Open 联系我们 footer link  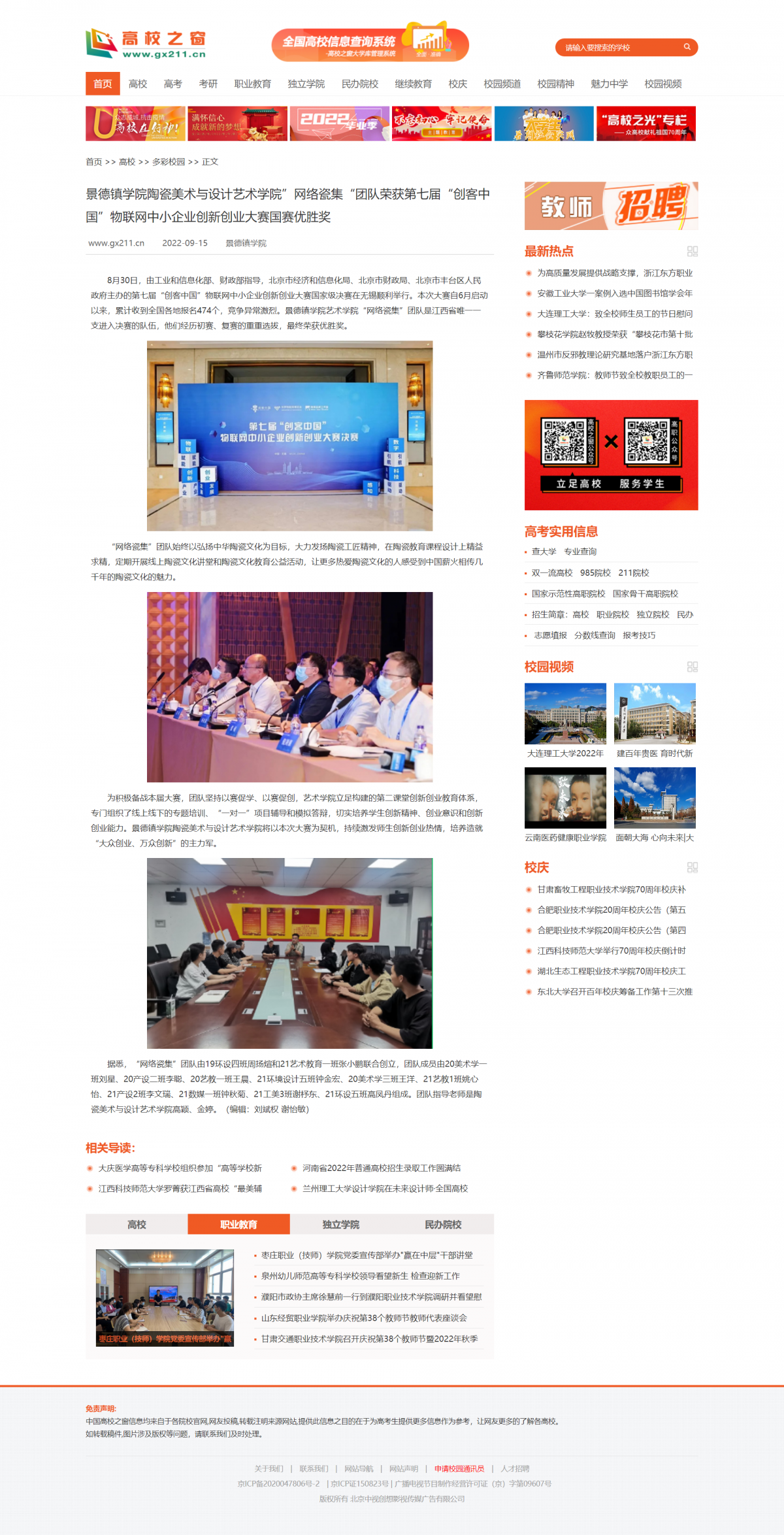pyautogui.click(x=314, y=1469)
